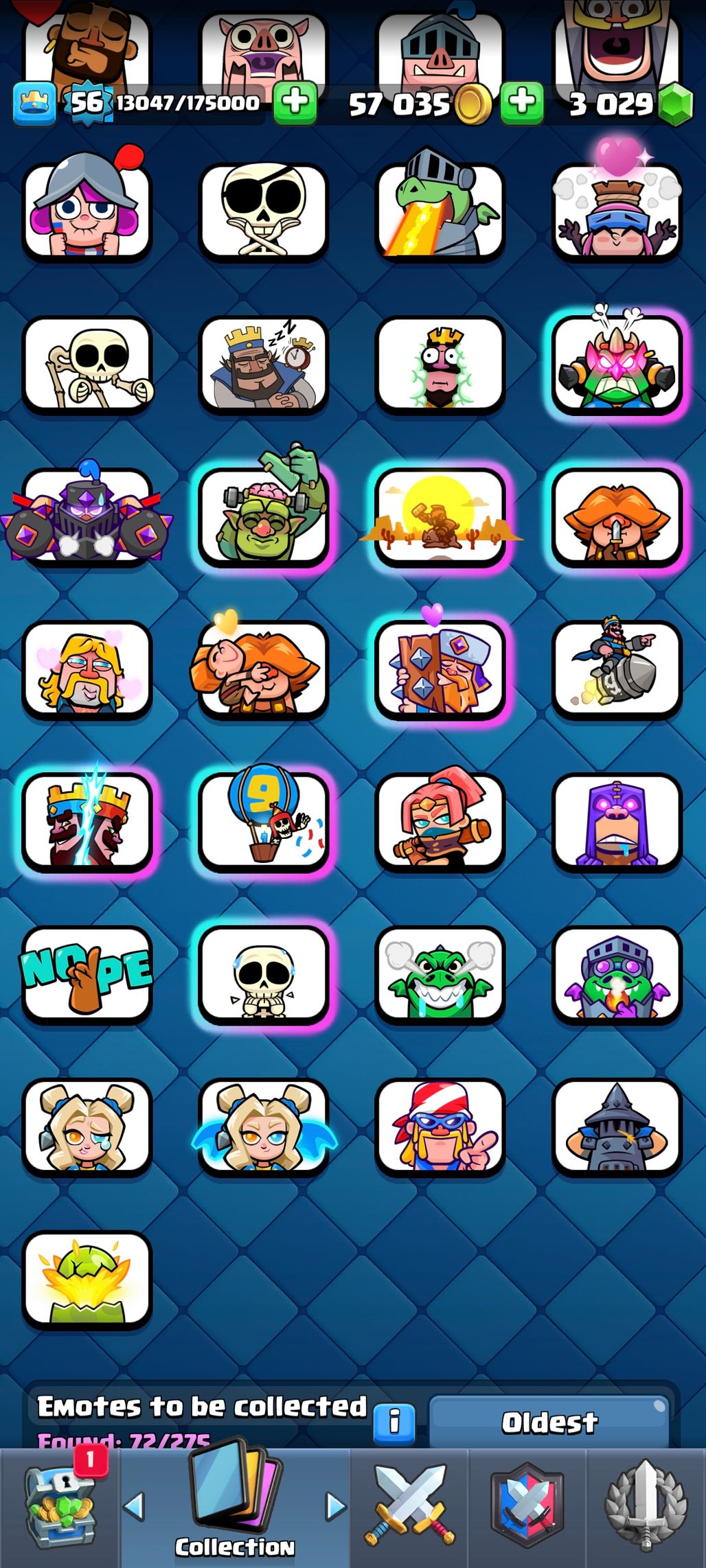Choose the purple hooded character emote
The width and height of the screenshot is (706, 1568).
point(617,822)
